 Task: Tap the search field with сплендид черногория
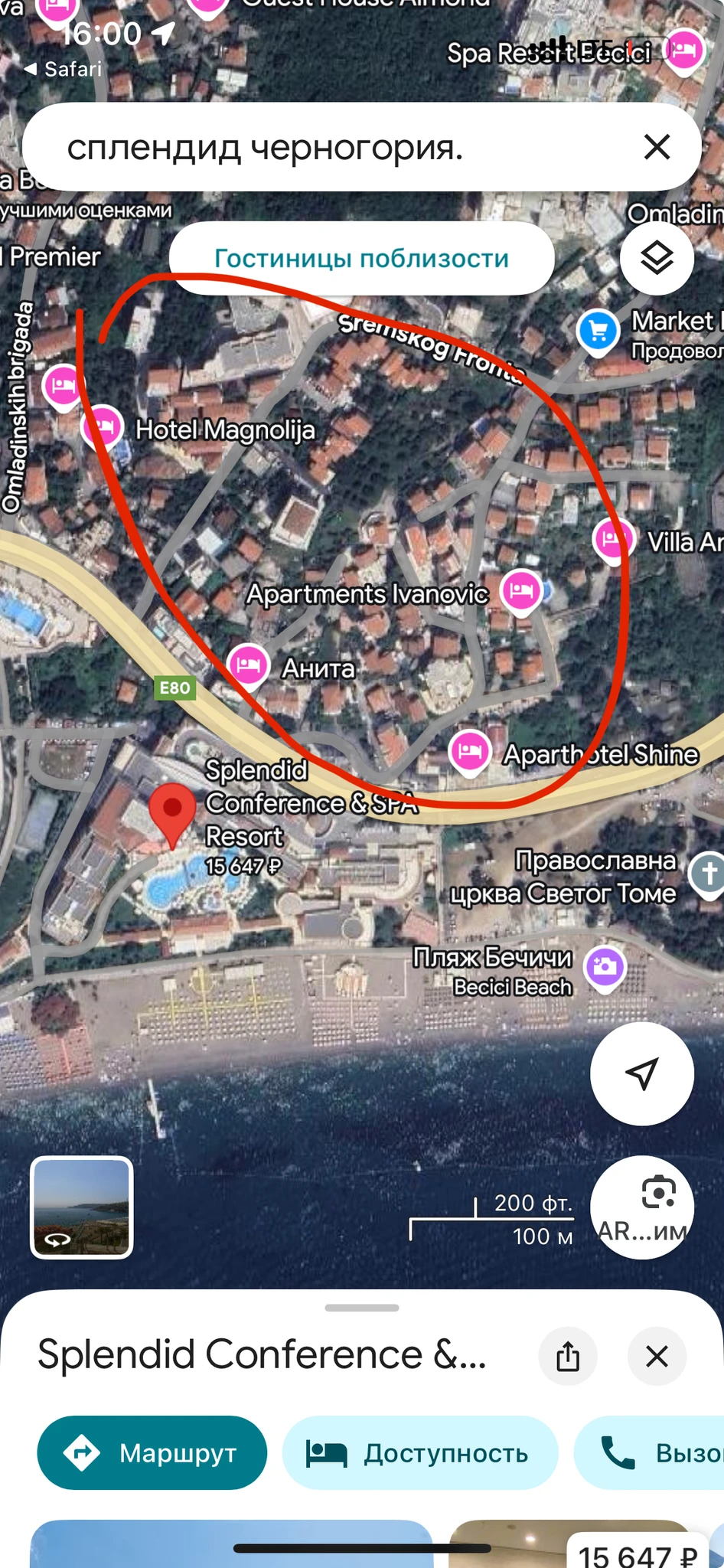337,147
